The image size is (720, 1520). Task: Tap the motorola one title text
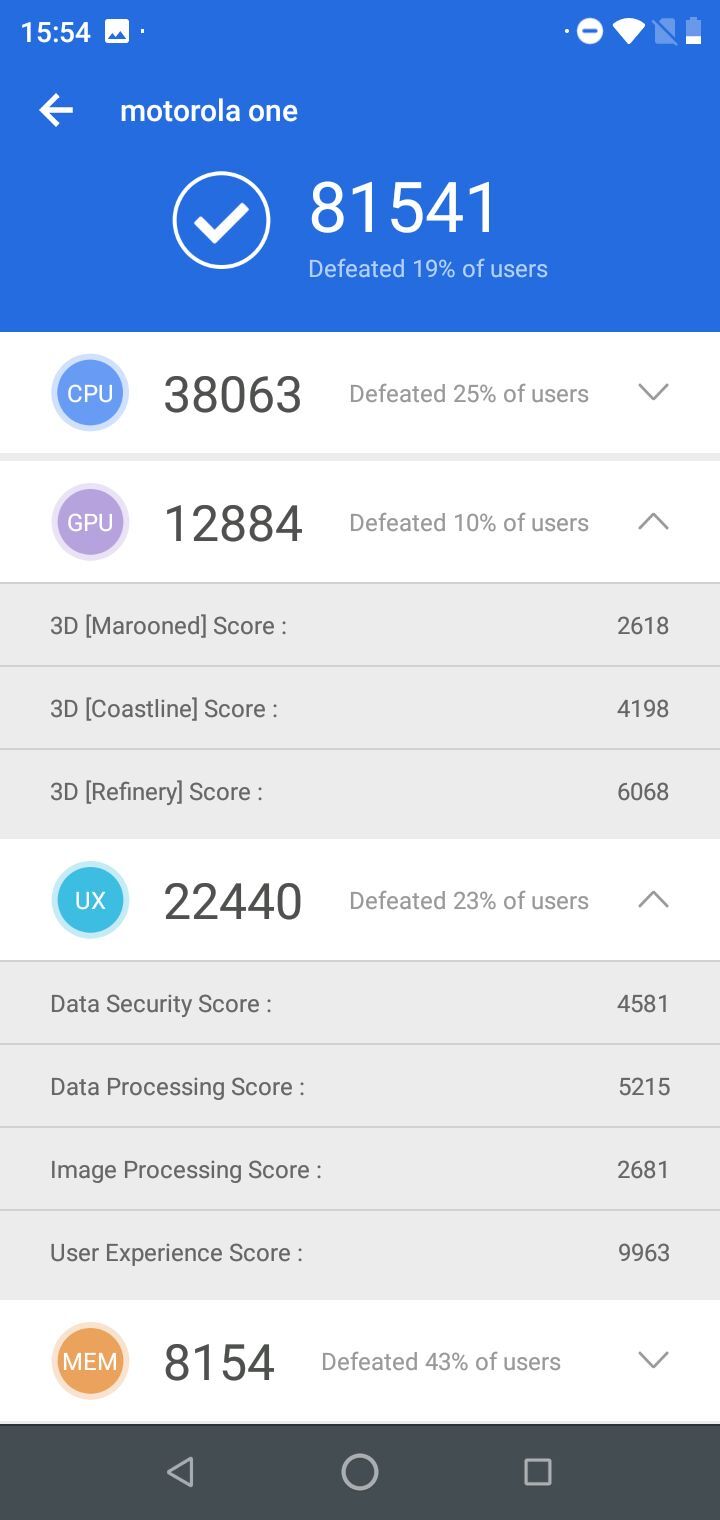pos(208,110)
